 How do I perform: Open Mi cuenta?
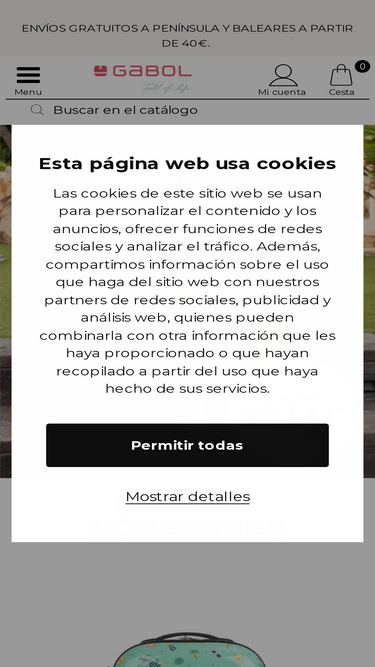pos(282,80)
